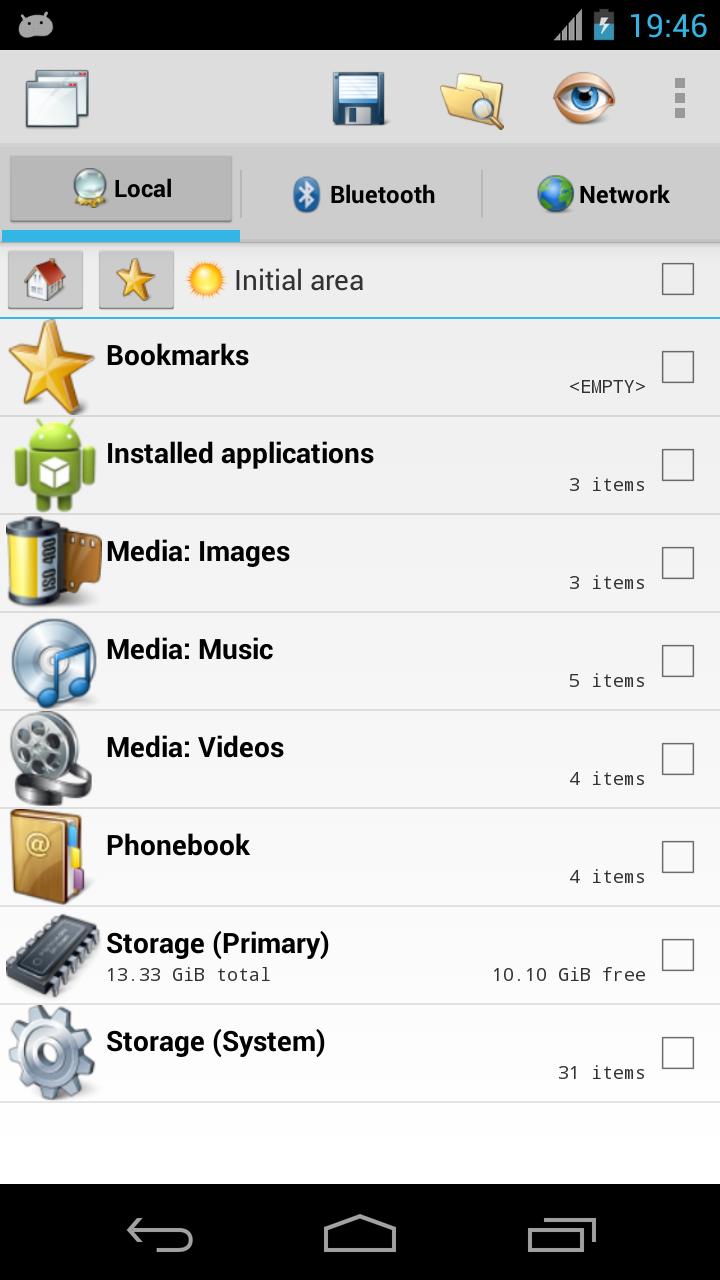Toggle the Initial area checkbox
This screenshot has height=1280, width=720.
(x=678, y=279)
